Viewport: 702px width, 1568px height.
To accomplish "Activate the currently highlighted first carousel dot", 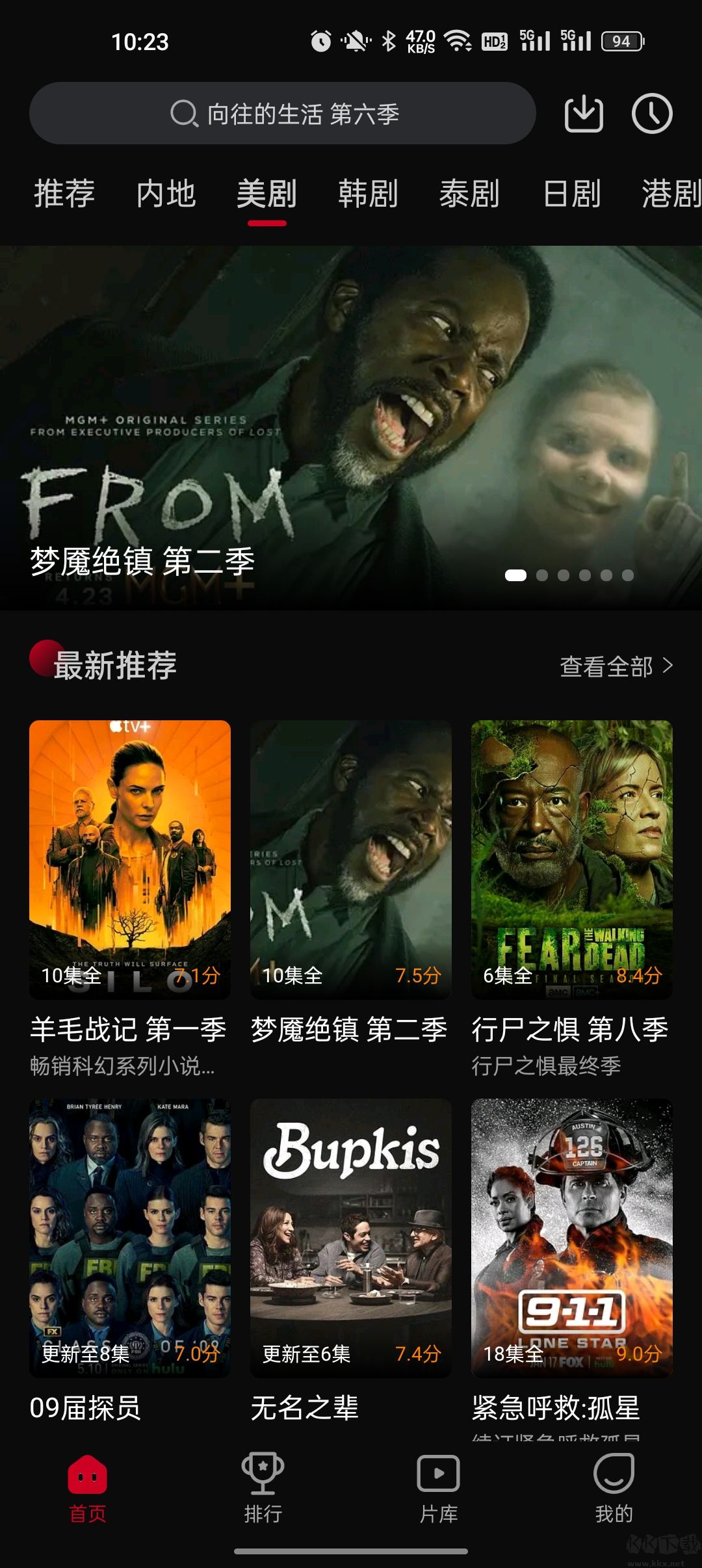I will 516,575.
